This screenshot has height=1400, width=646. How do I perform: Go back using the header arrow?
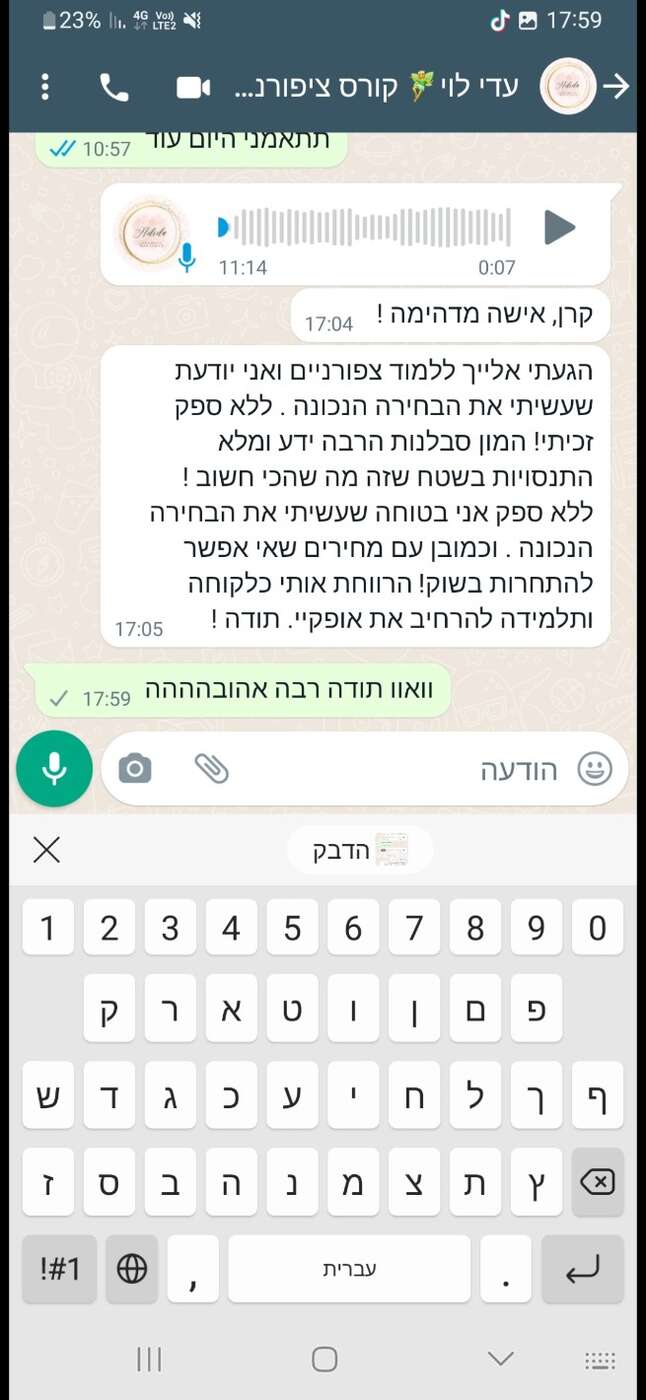click(x=616, y=87)
